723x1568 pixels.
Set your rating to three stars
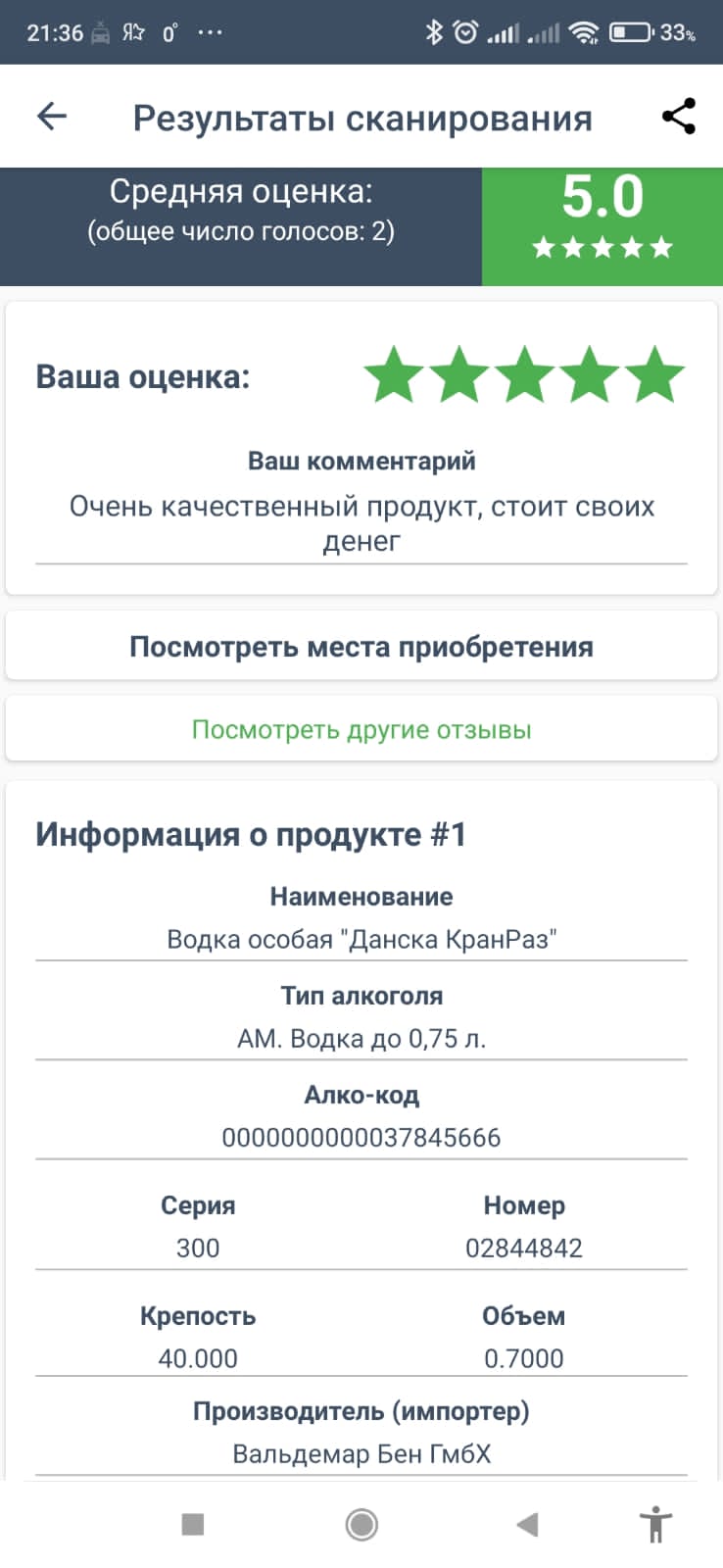pyautogui.click(x=524, y=375)
